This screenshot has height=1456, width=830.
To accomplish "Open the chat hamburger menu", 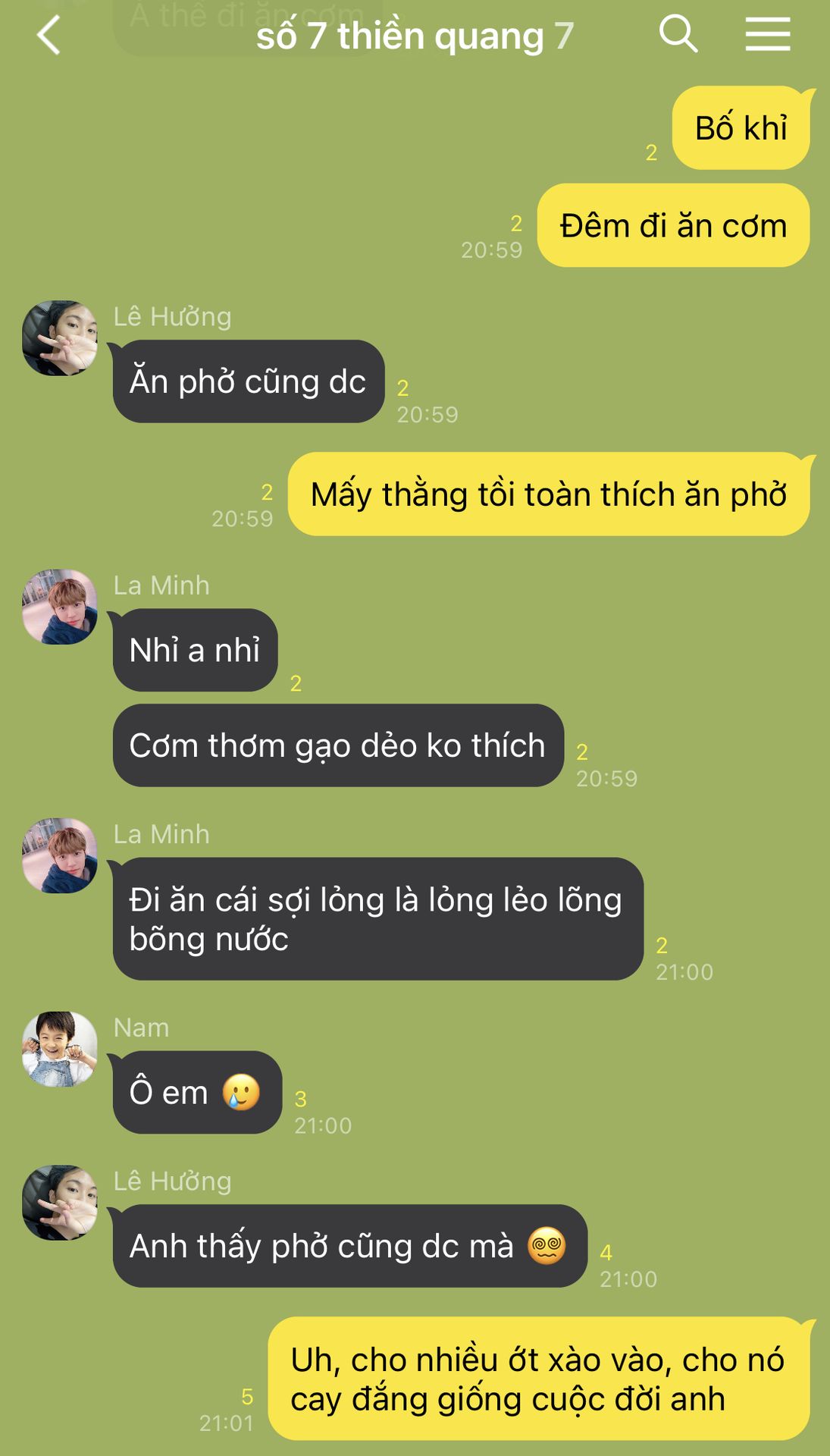I will pos(767,35).
